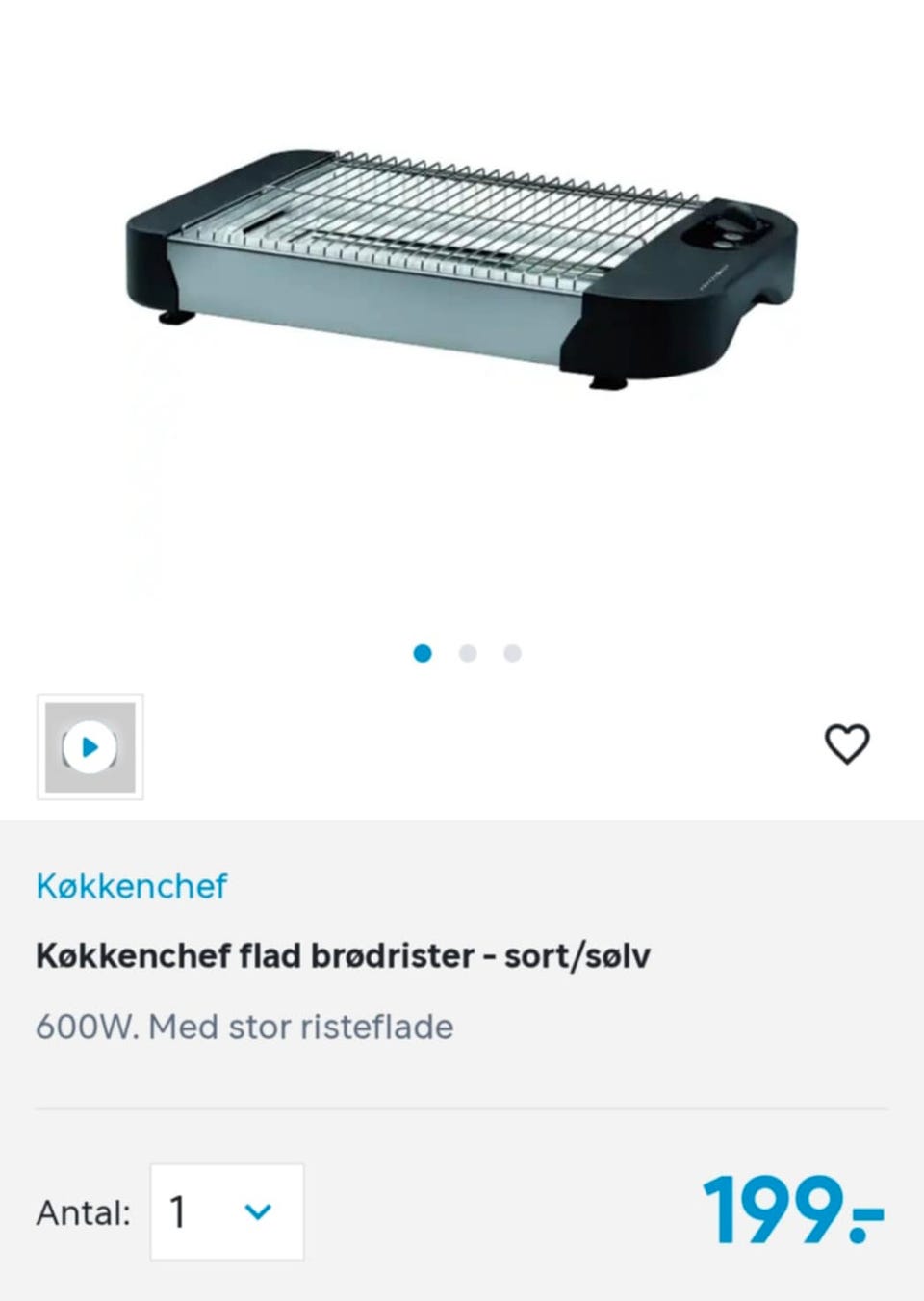Screen dimensions: 924x1301
Task: Click the 600W description text
Action: [x=244, y=1027]
